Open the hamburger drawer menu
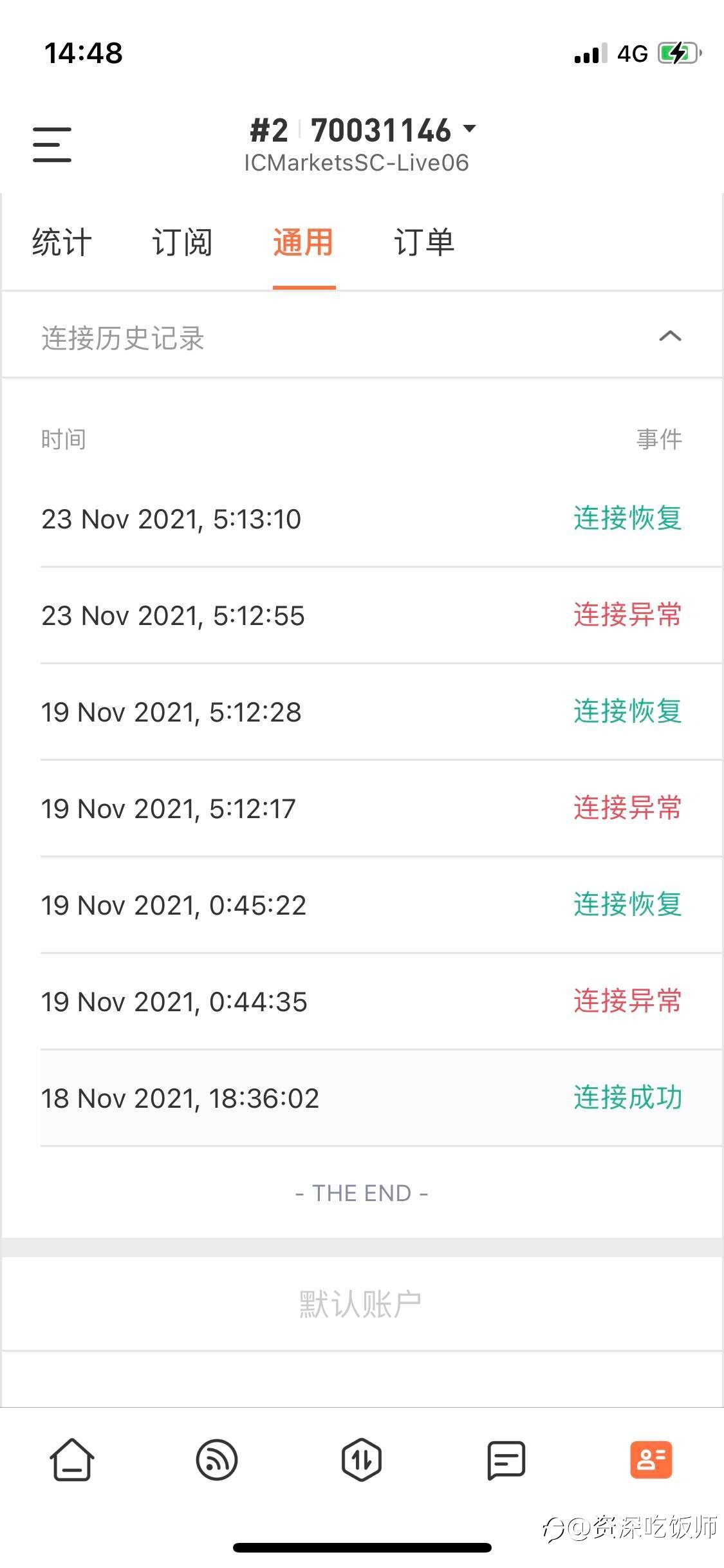This screenshot has height=1568, width=724. coord(52,144)
